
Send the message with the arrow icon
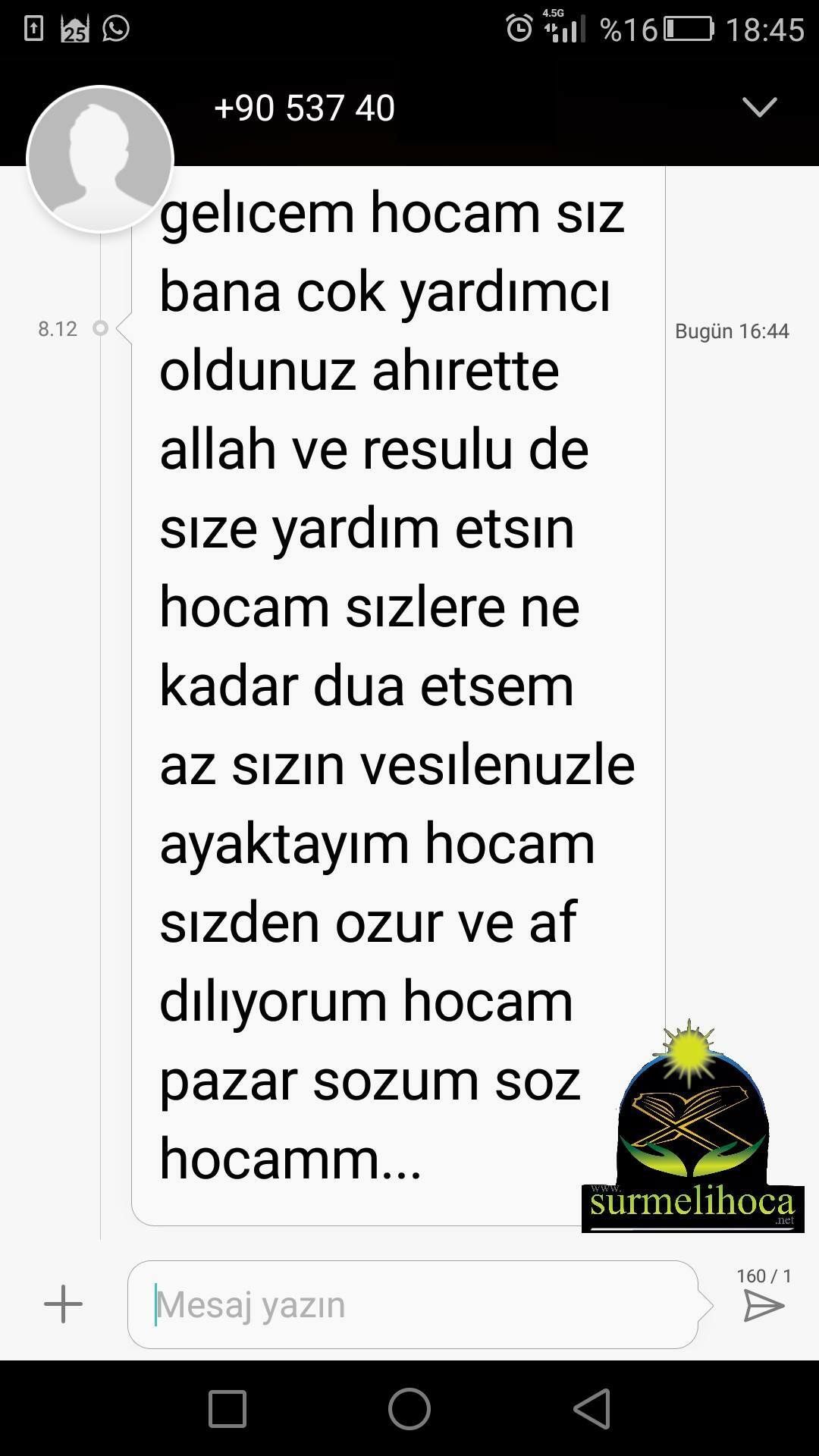click(764, 1306)
